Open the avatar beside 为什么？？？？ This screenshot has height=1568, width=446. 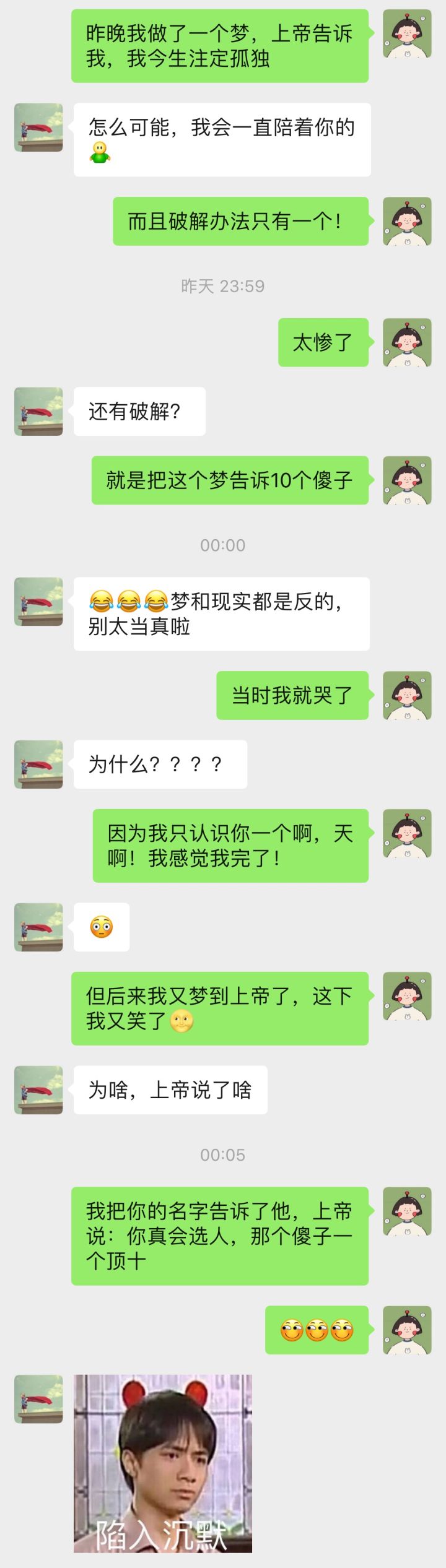pyautogui.click(x=38, y=764)
